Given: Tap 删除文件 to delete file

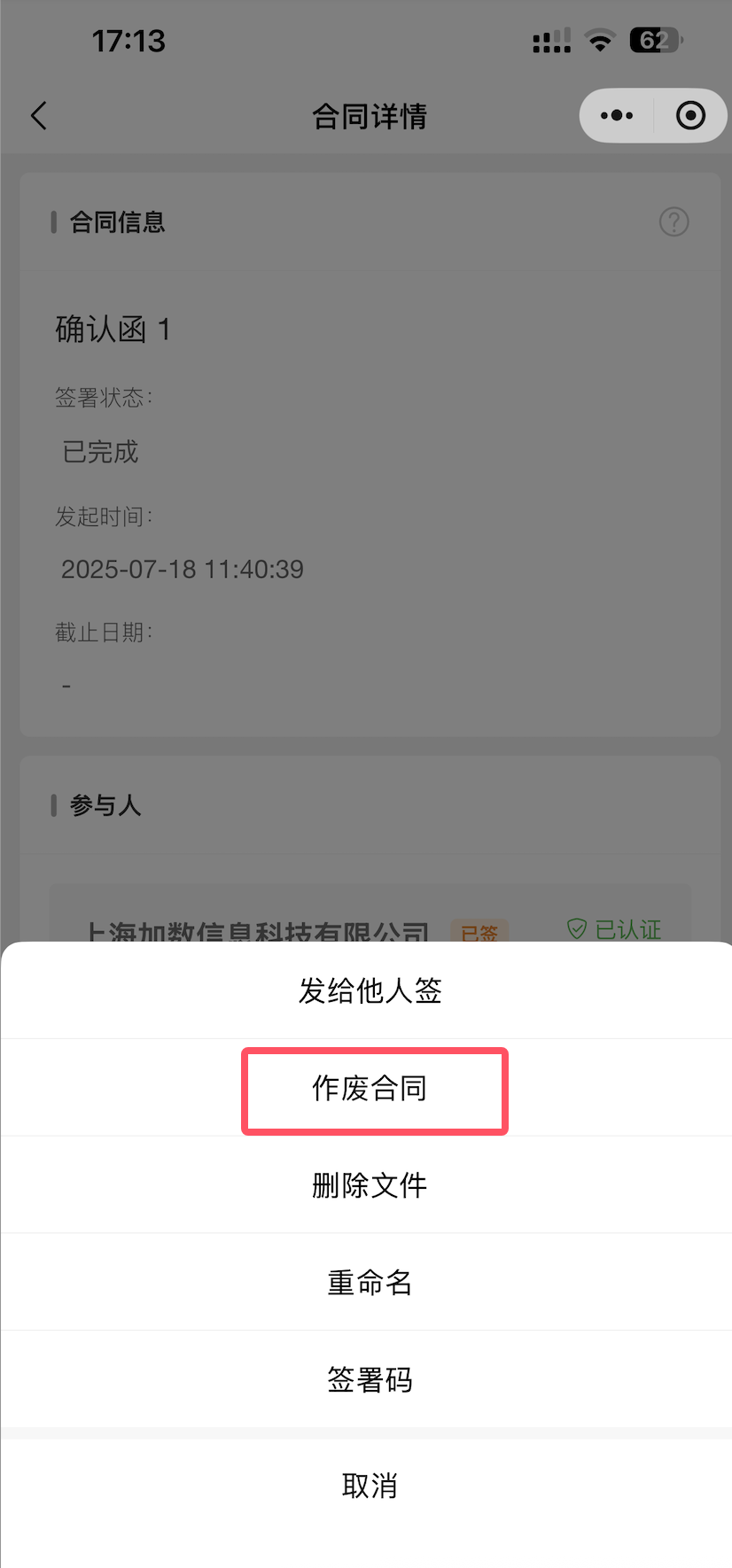Looking at the screenshot, I should (x=370, y=1185).
